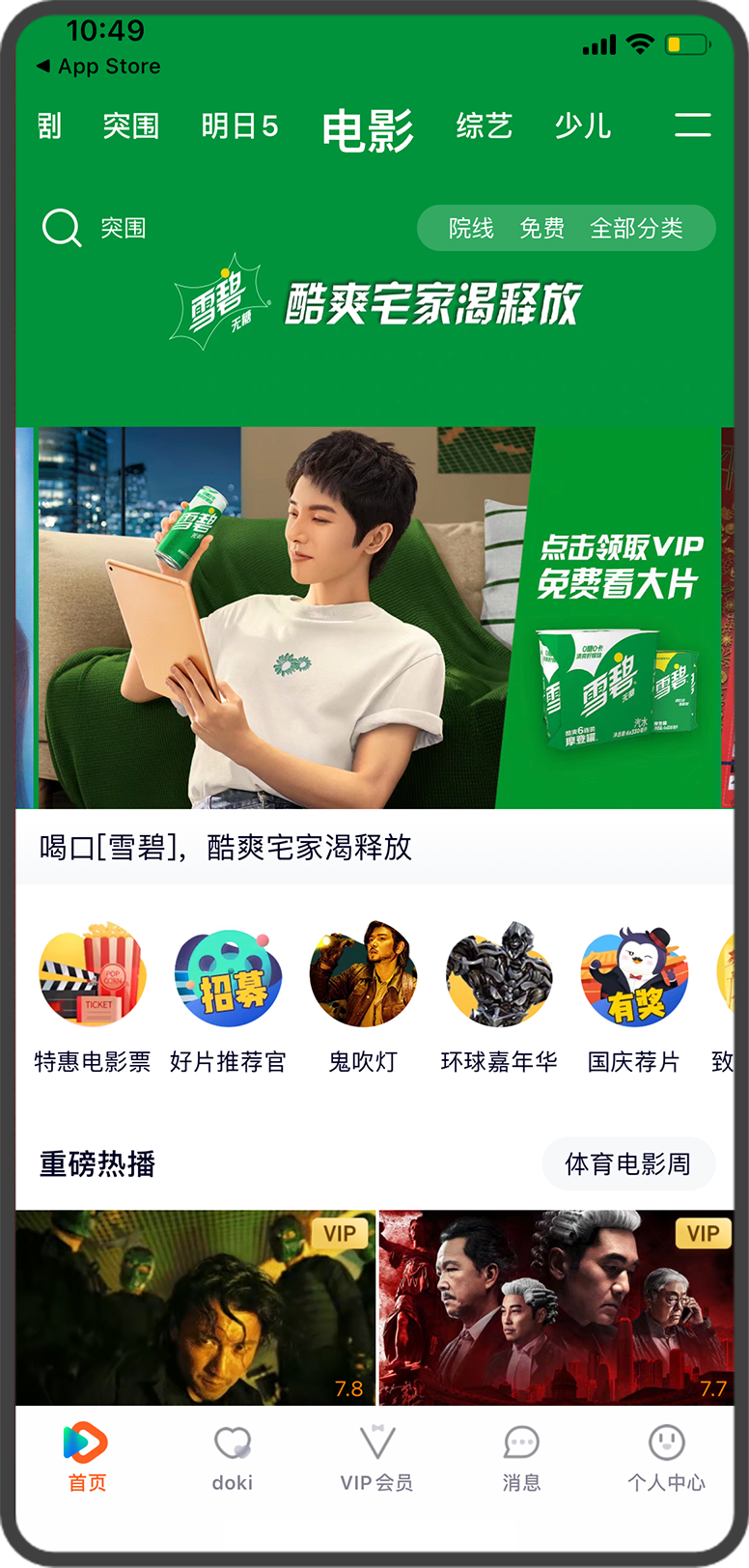Switch to the 明日5 top tab
This screenshot has height=1568, width=749.
click(239, 126)
